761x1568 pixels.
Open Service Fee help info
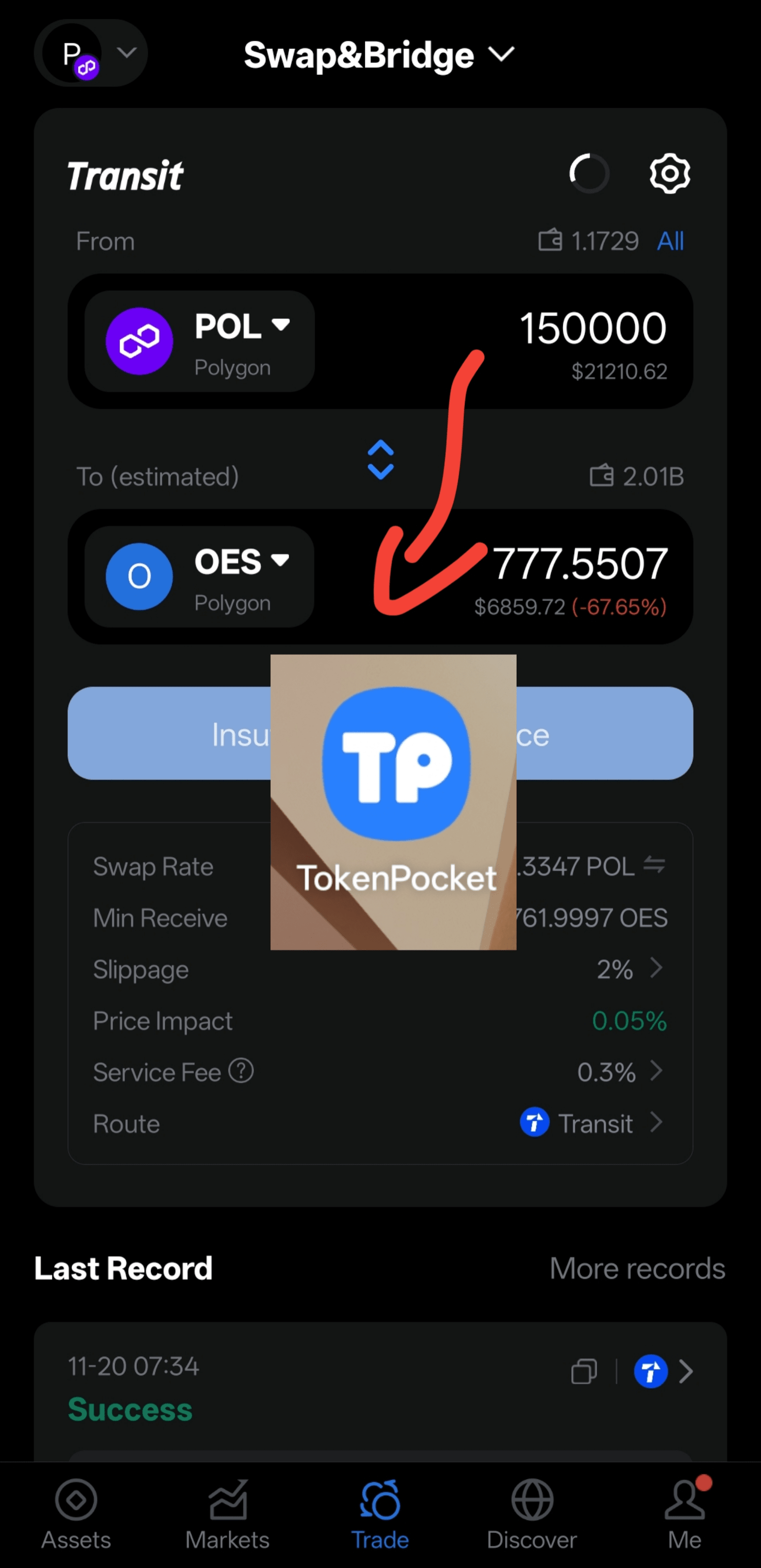point(241,1071)
